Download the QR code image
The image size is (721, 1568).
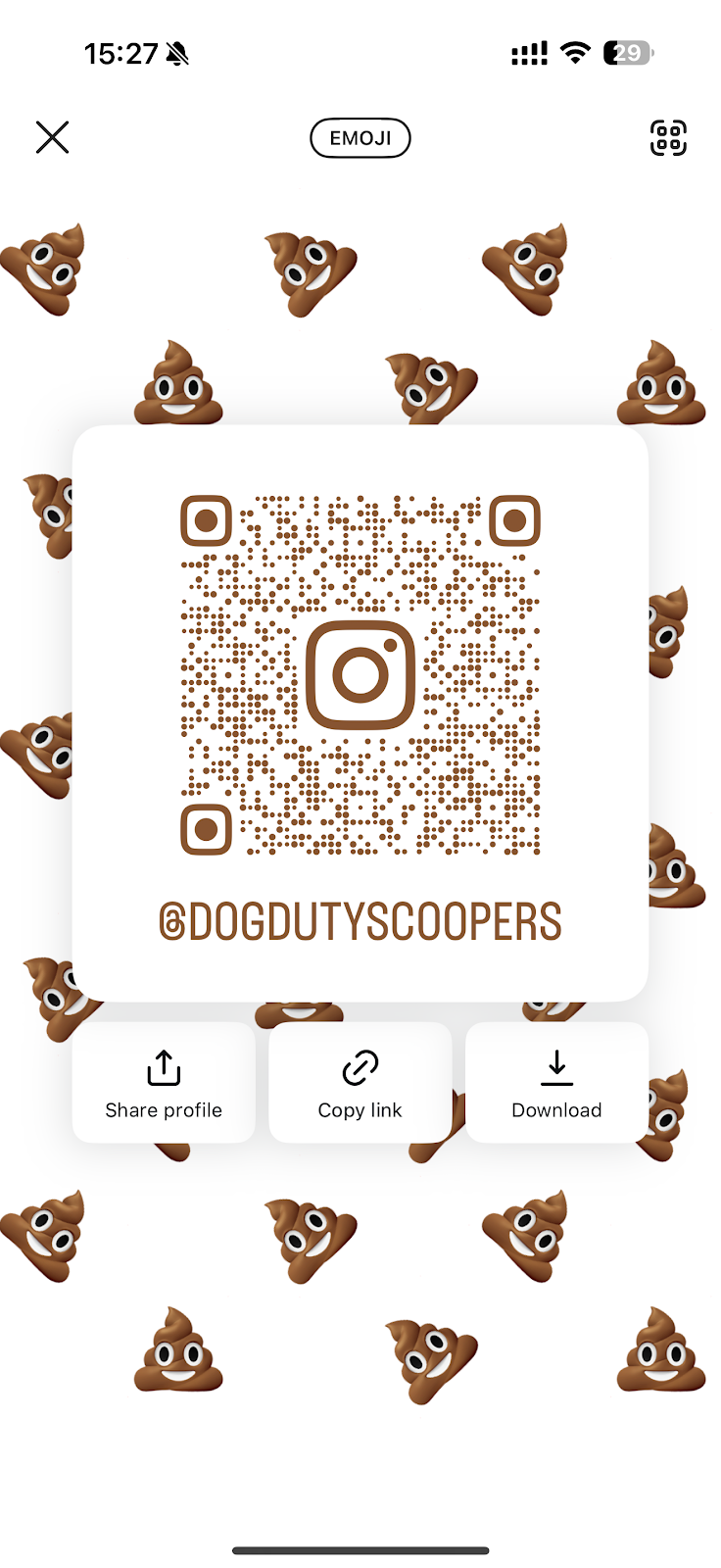pos(556,1083)
